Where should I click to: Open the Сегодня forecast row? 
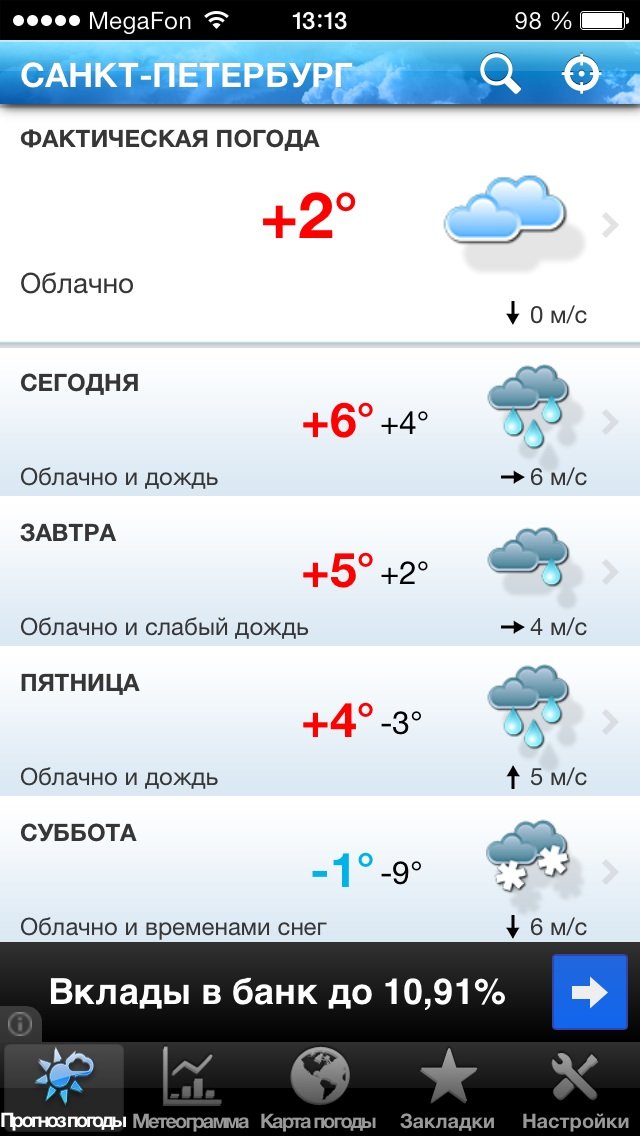coord(320,422)
